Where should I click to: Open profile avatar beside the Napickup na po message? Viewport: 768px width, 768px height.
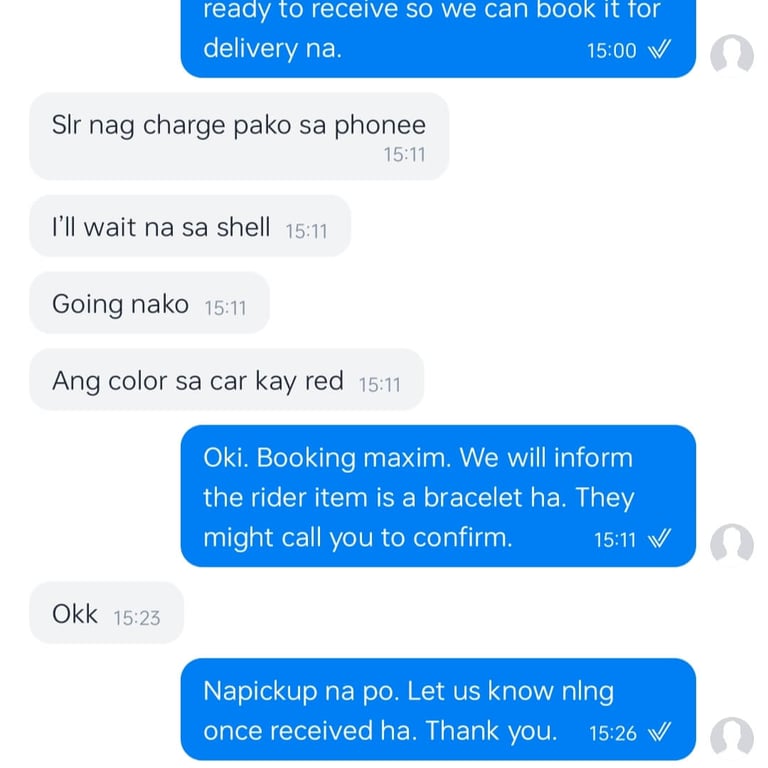coord(732,738)
